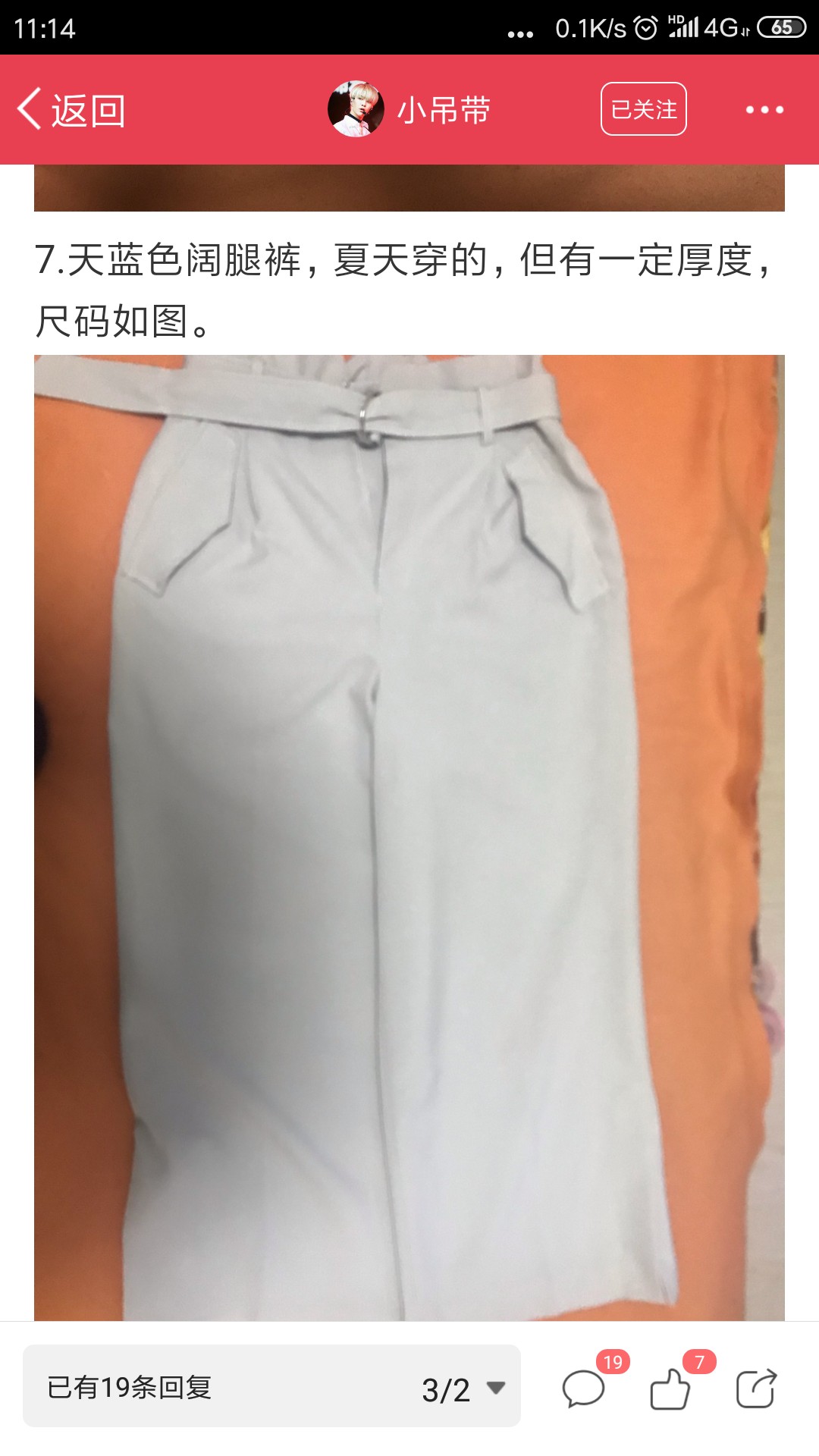
Task: Tap the 已关注 following button
Action: click(x=644, y=109)
